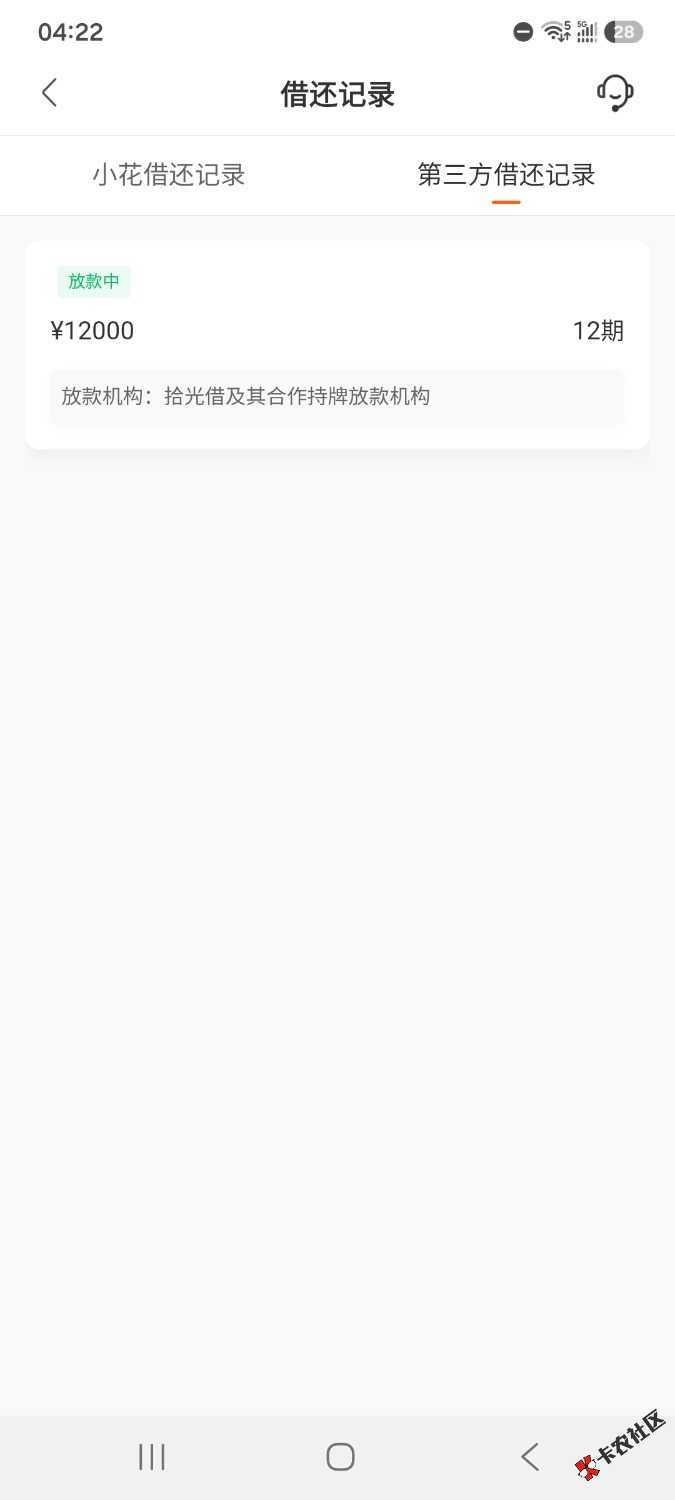Open the ¥12000 放款中 loan record
The width and height of the screenshot is (675, 1500).
pyautogui.click(x=338, y=344)
